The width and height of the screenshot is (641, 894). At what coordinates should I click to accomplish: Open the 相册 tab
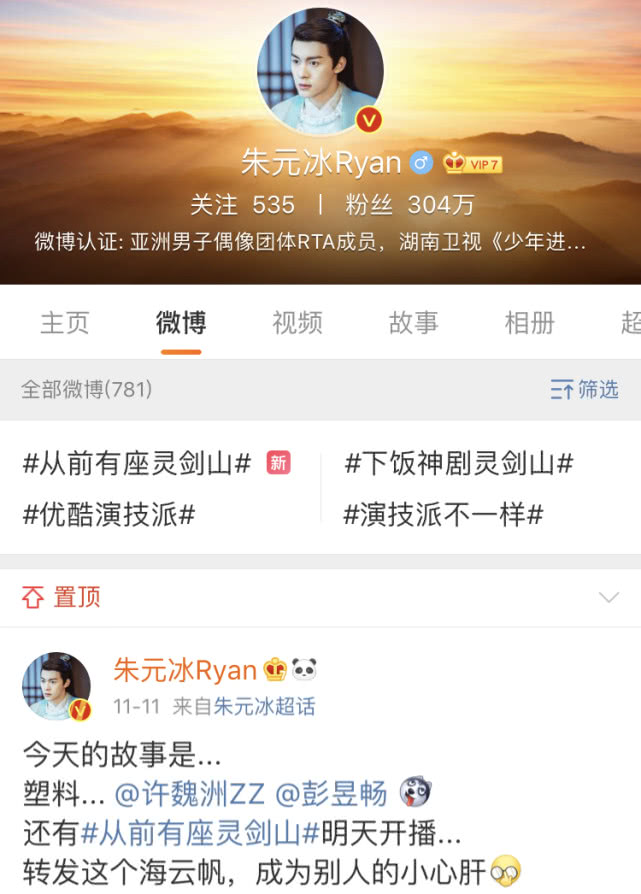[x=529, y=323]
